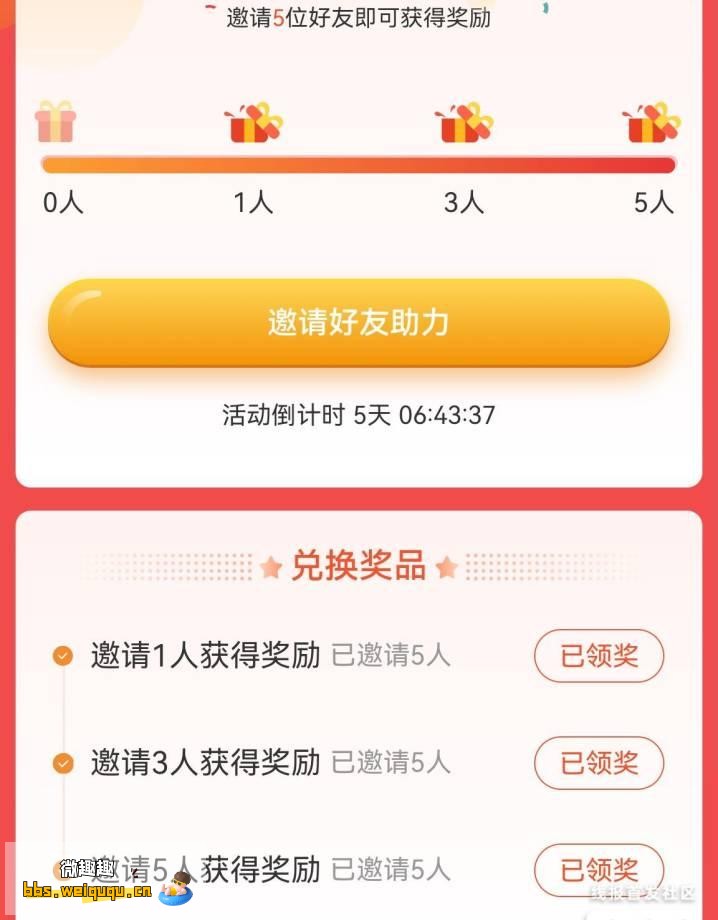The height and width of the screenshot is (920, 718).
Task: Tap 已领奖 for the 邀请1人 reward
Action: click(599, 656)
